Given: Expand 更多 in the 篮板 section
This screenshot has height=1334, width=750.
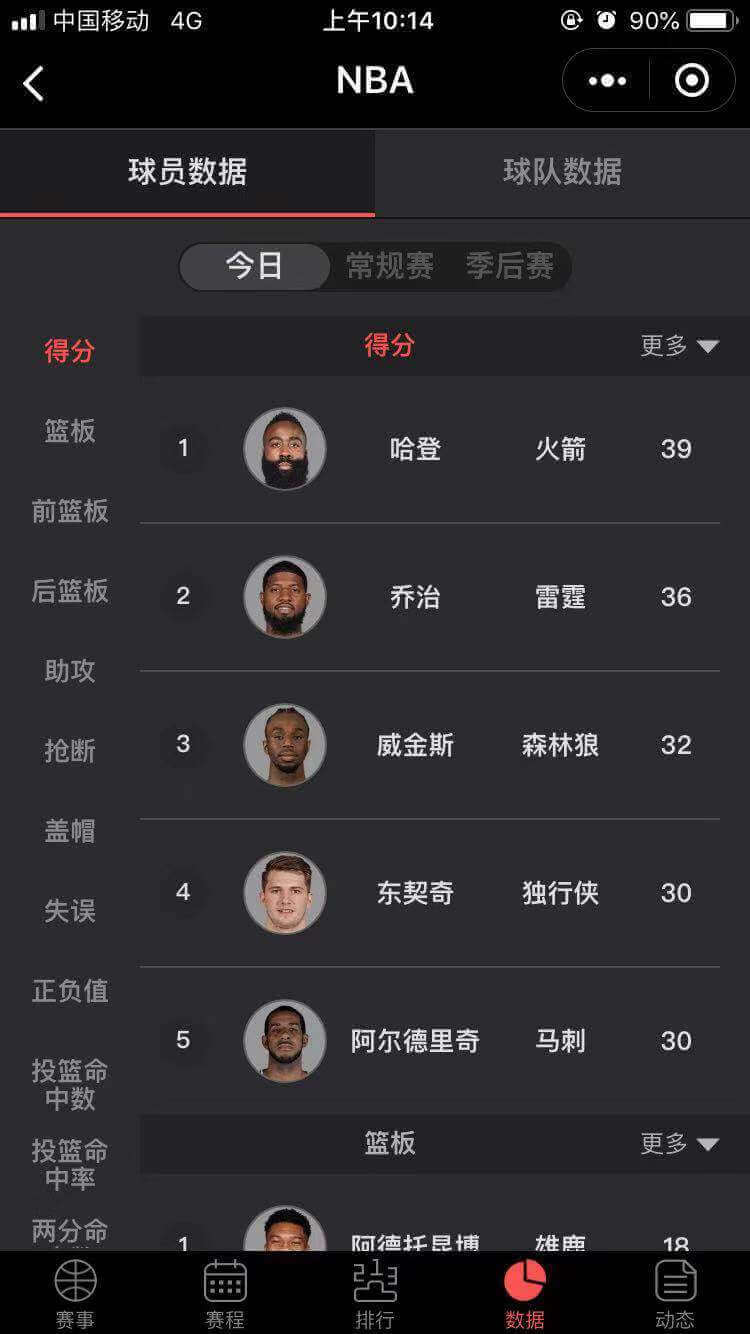Looking at the screenshot, I should tap(679, 1144).
